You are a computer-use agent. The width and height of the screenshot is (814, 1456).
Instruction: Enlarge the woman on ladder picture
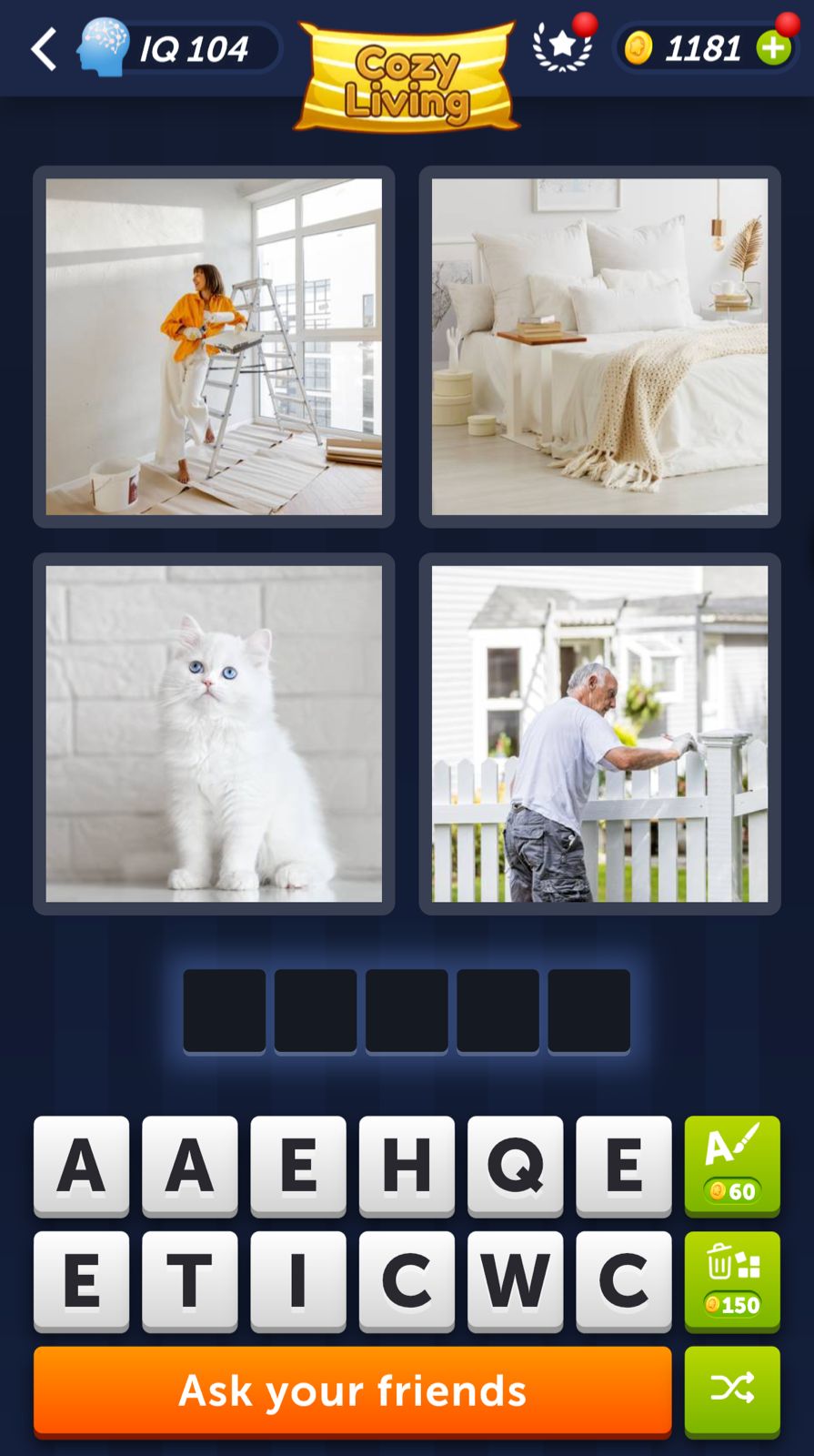214,347
